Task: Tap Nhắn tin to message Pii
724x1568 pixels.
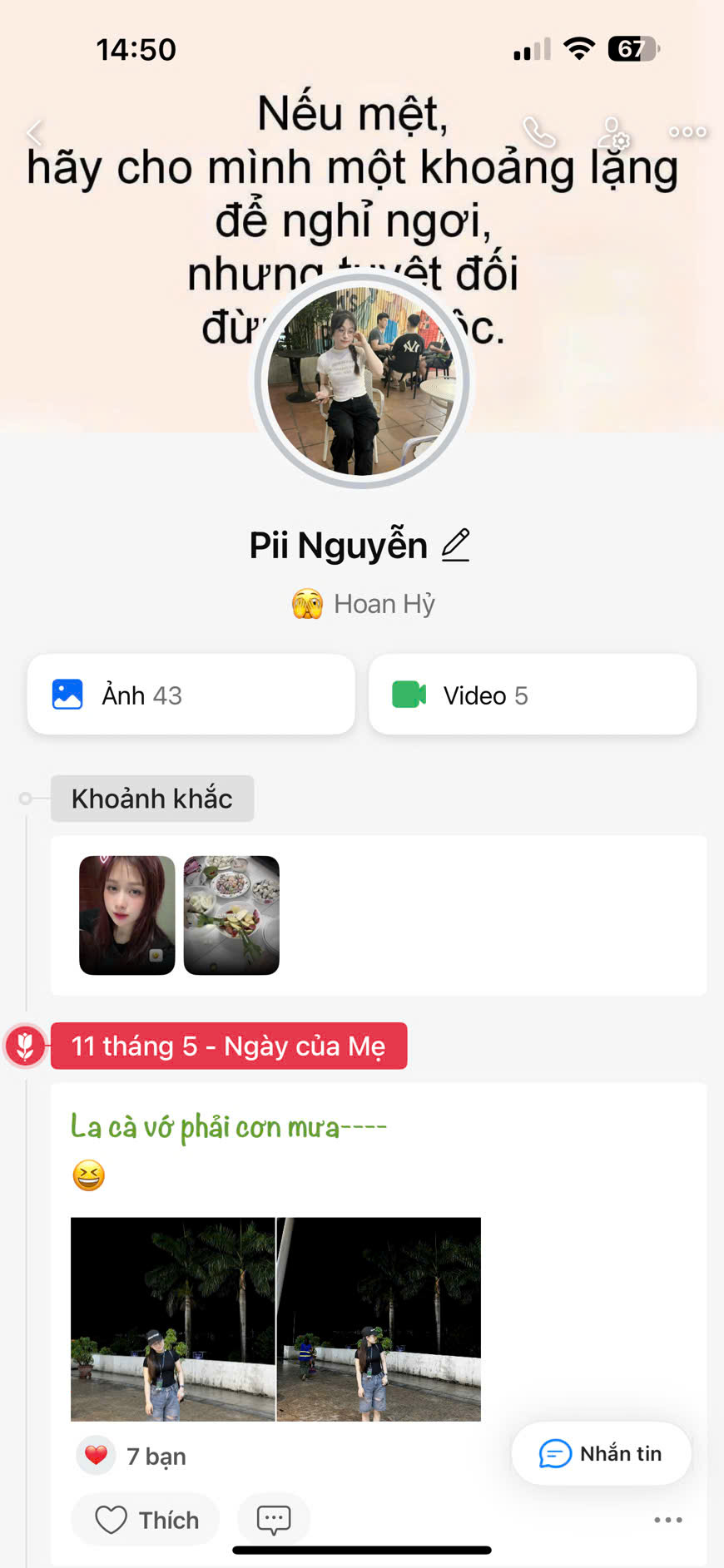Action: [x=601, y=1453]
